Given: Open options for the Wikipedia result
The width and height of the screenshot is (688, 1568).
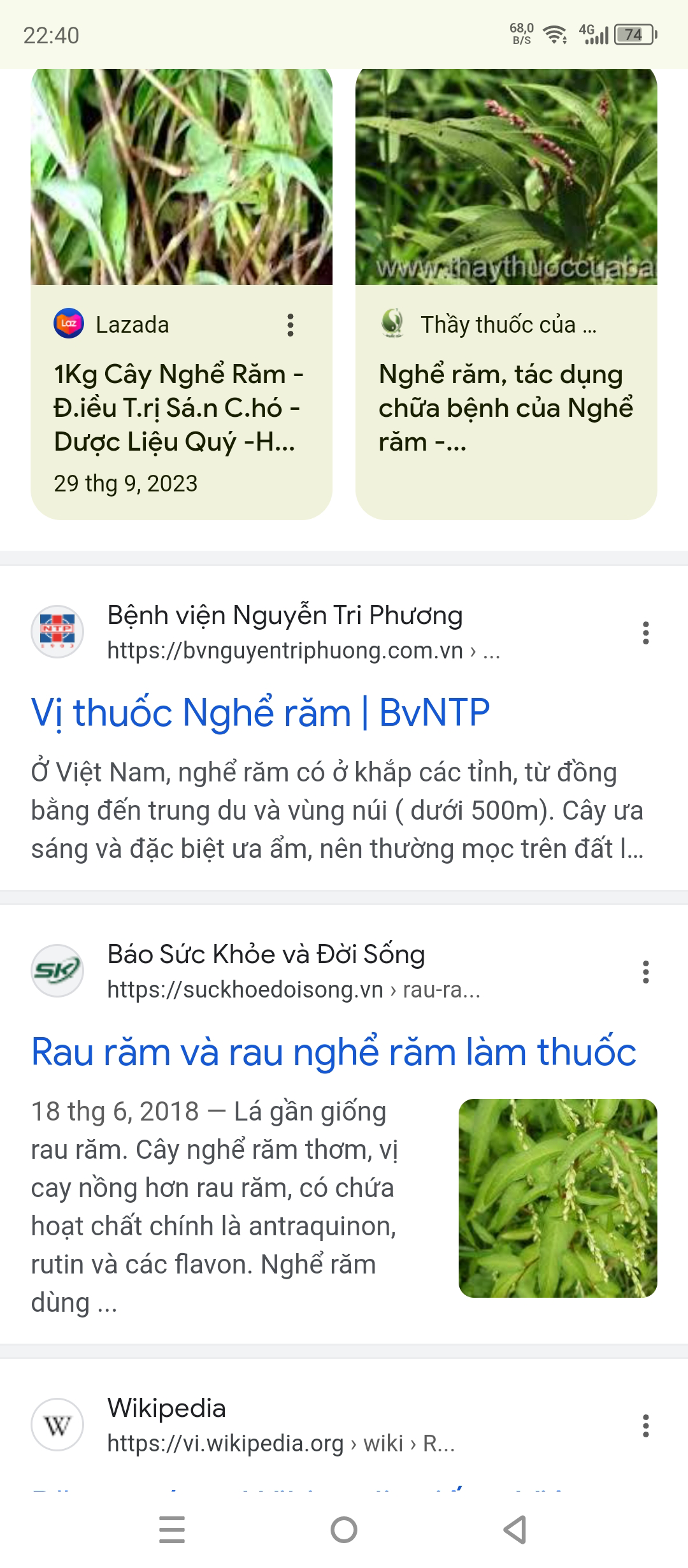Looking at the screenshot, I should (x=645, y=1426).
